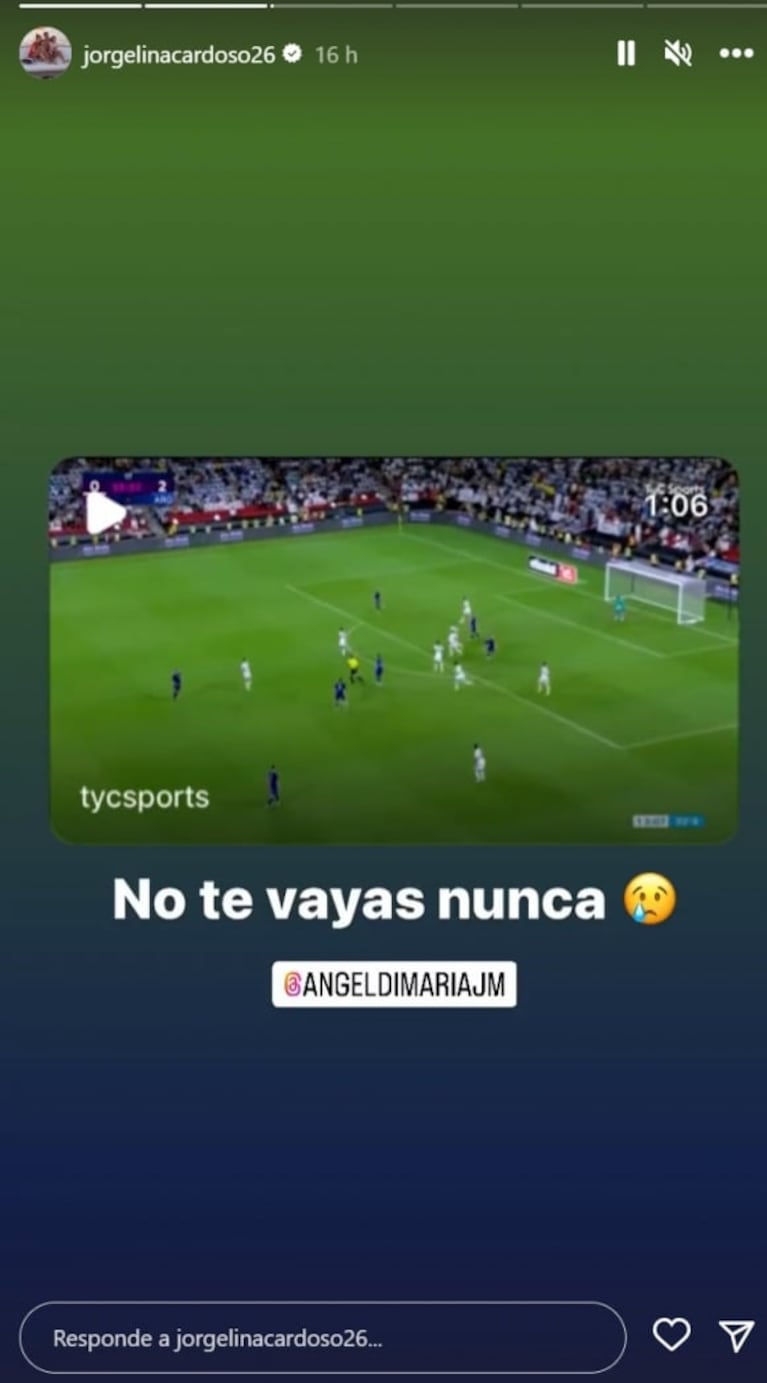
Task: Open jorgelinacardoso26's profile picture
Action: [x=45, y=53]
